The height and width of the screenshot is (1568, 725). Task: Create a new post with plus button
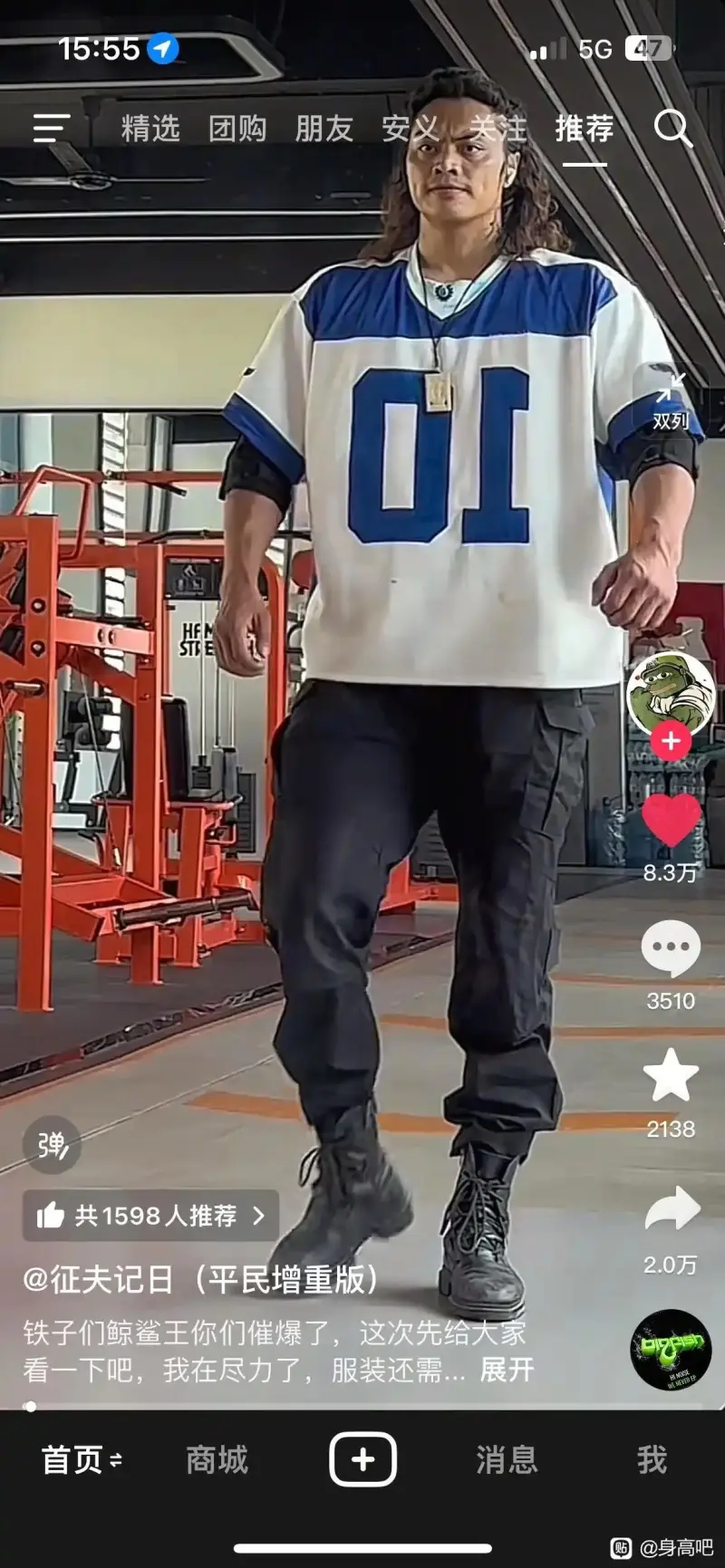tap(362, 1460)
